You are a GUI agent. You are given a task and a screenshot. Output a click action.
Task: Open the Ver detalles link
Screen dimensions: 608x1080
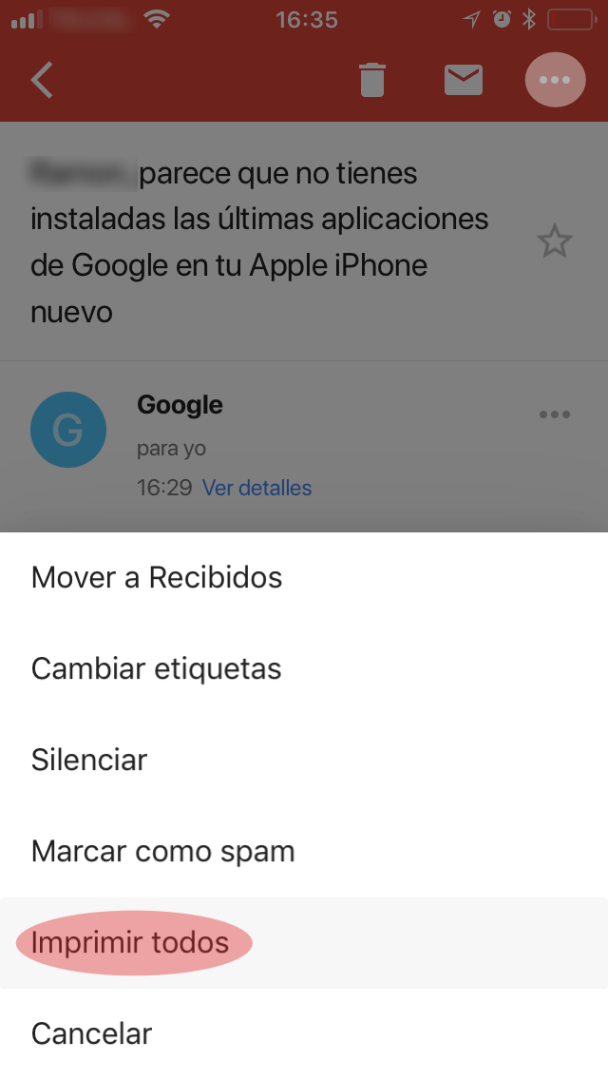tap(257, 488)
